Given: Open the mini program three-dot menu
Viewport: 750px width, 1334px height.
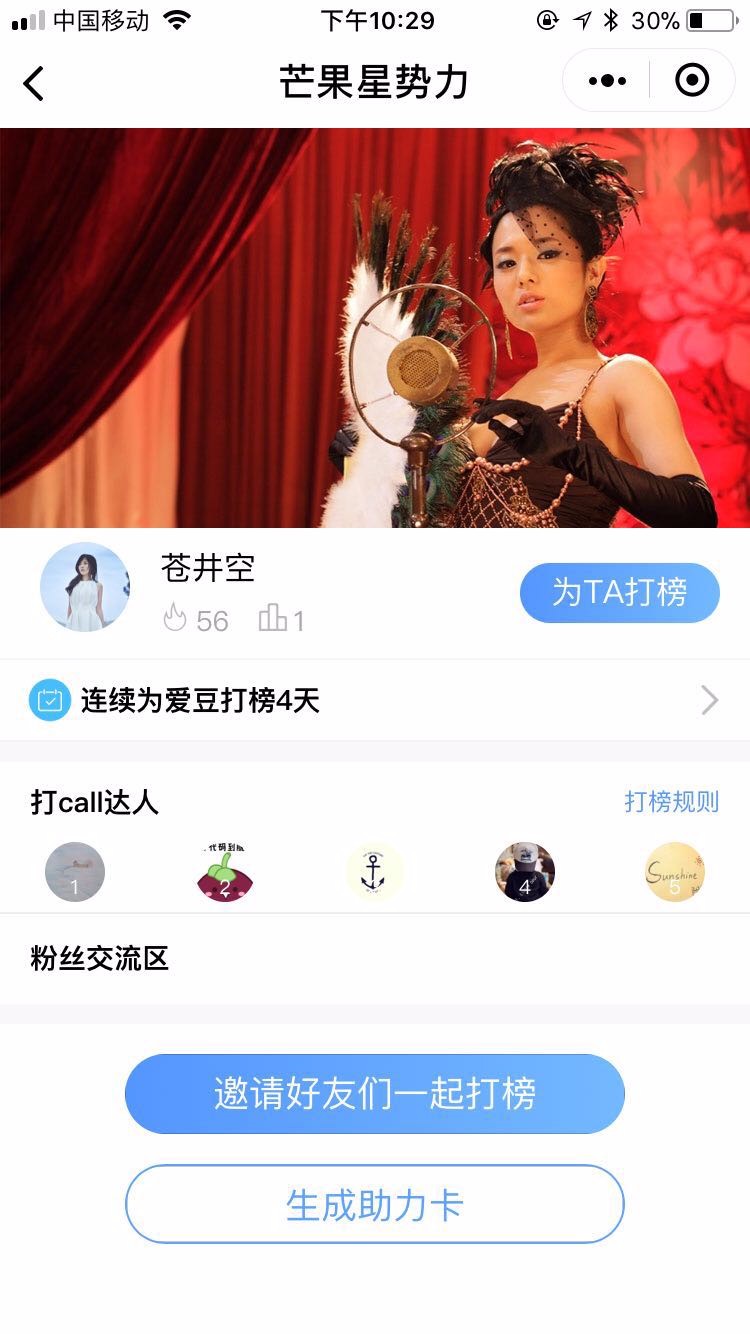Looking at the screenshot, I should (607, 81).
